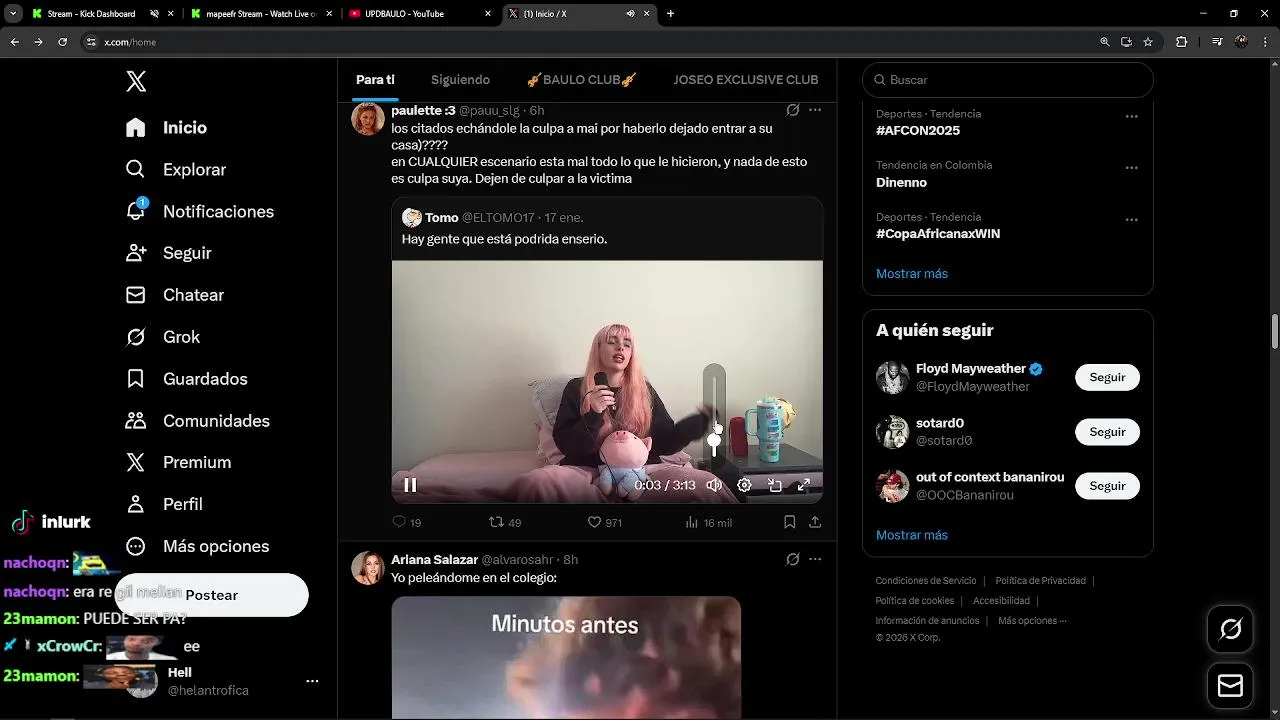Follow the sotard0 account
Image resolution: width=1280 pixels, height=720 pixels.
[x=1107, y=432]
